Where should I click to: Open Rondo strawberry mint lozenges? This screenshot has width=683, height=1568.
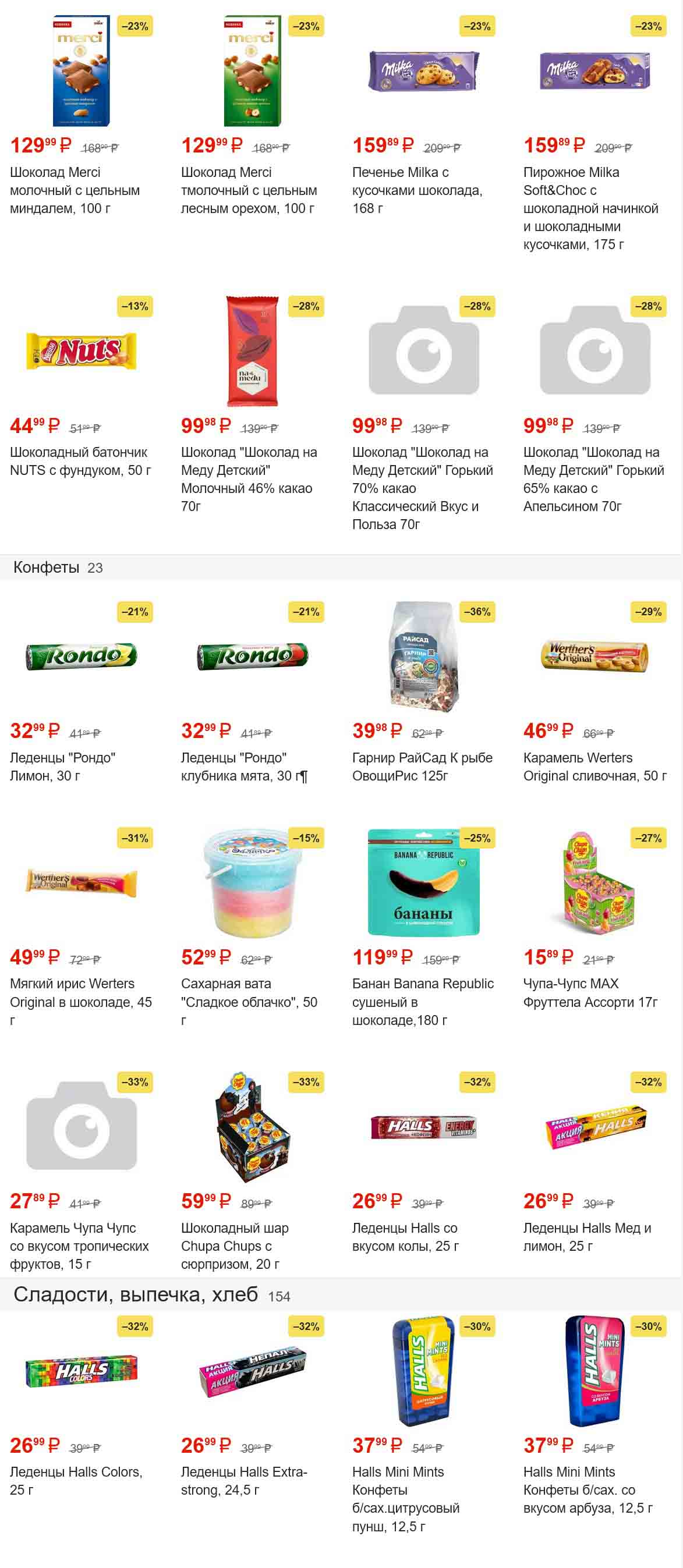click(252, 655)
